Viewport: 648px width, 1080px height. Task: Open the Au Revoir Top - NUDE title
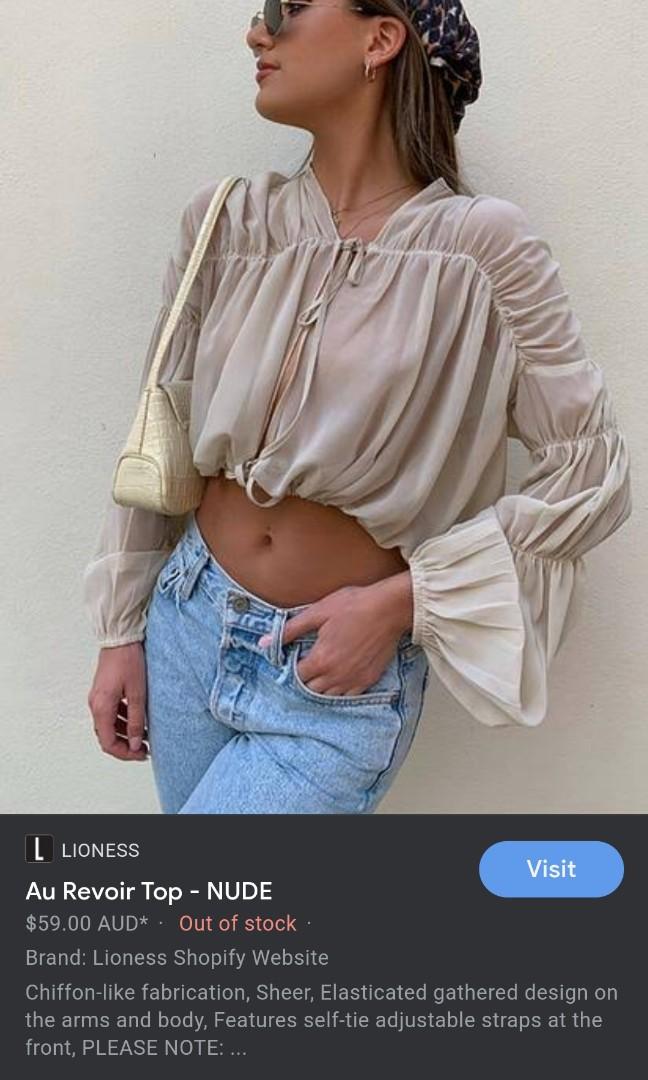coord(149,891)
